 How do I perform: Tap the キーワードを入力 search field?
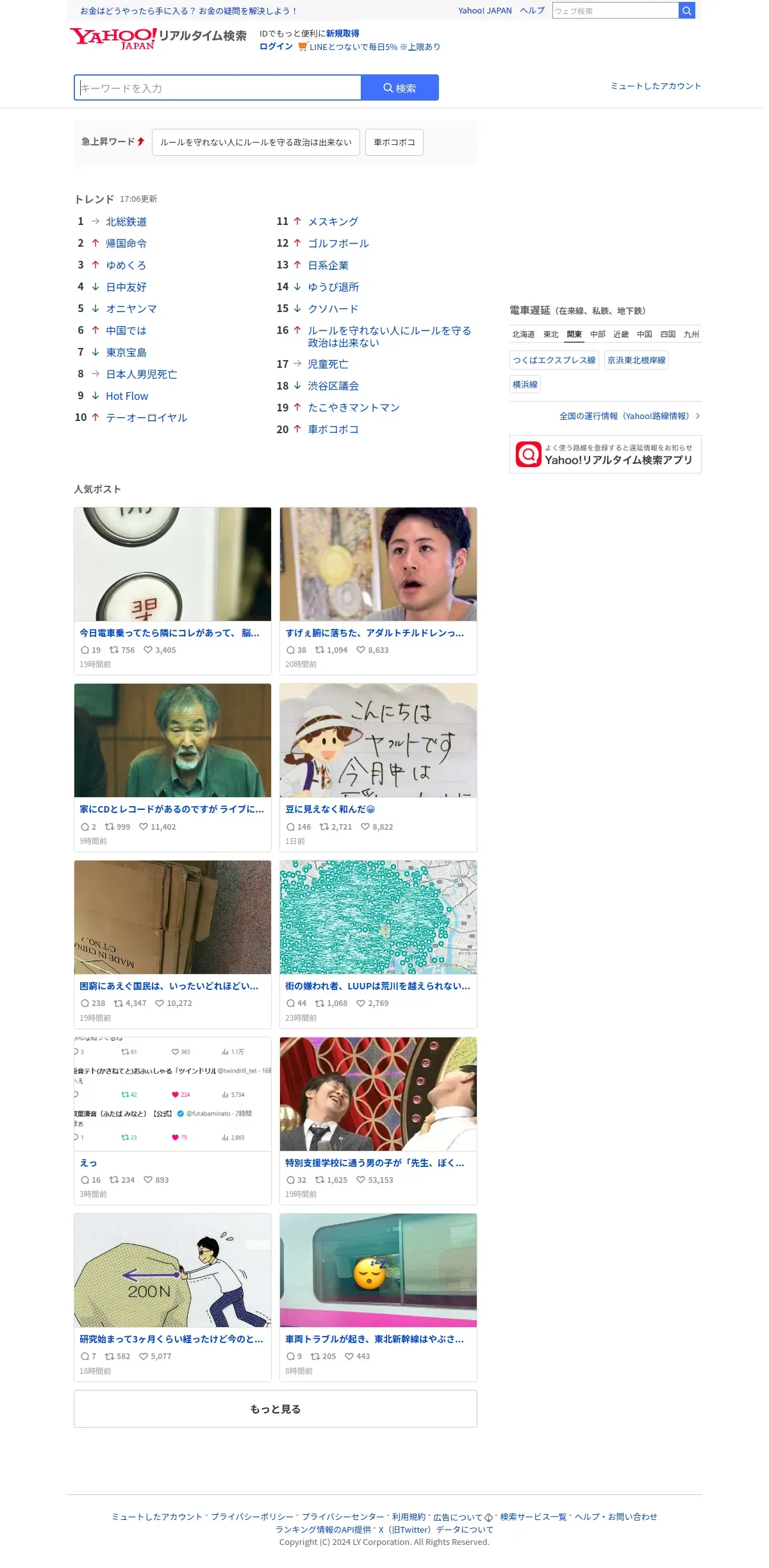point(218,88)
